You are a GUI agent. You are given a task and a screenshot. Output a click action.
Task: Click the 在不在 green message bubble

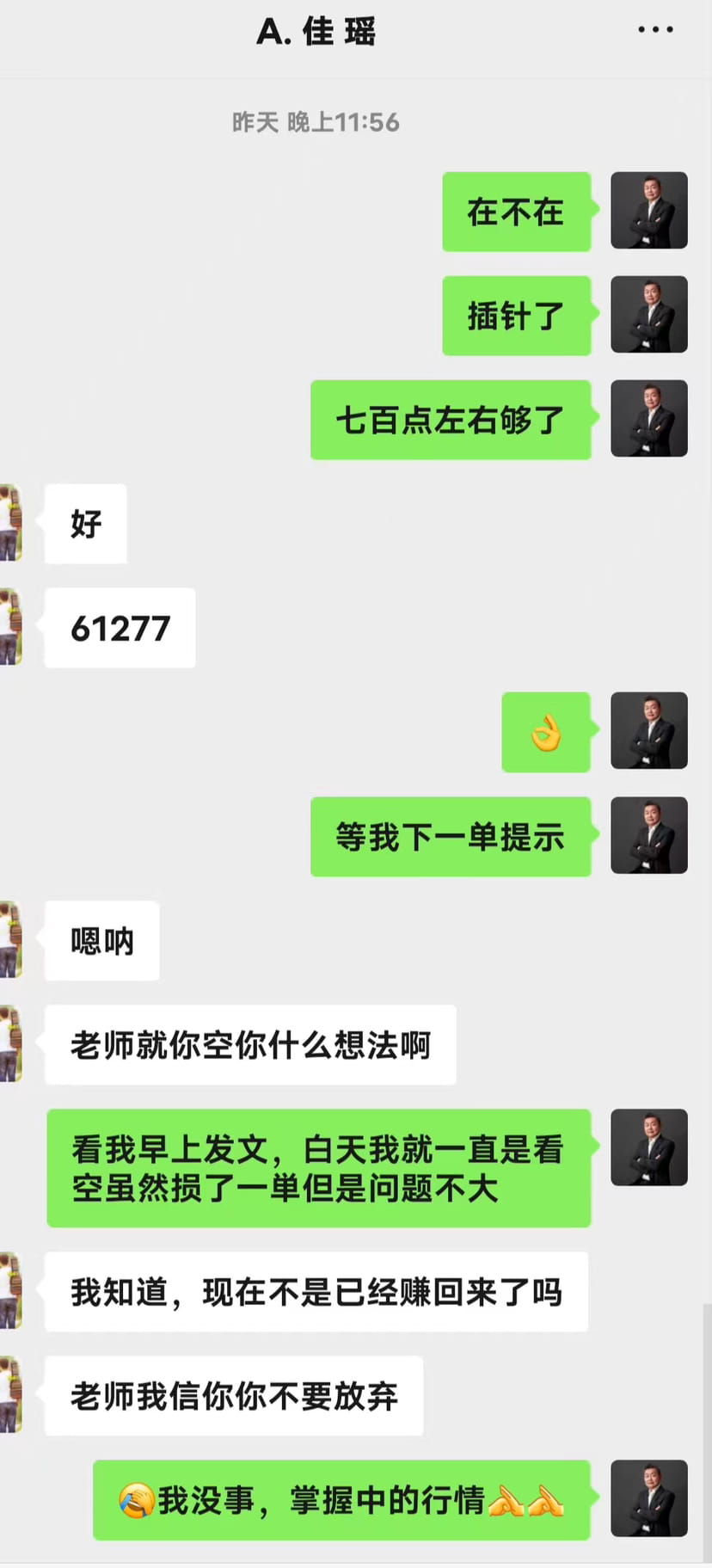click(x=516, y=211)
